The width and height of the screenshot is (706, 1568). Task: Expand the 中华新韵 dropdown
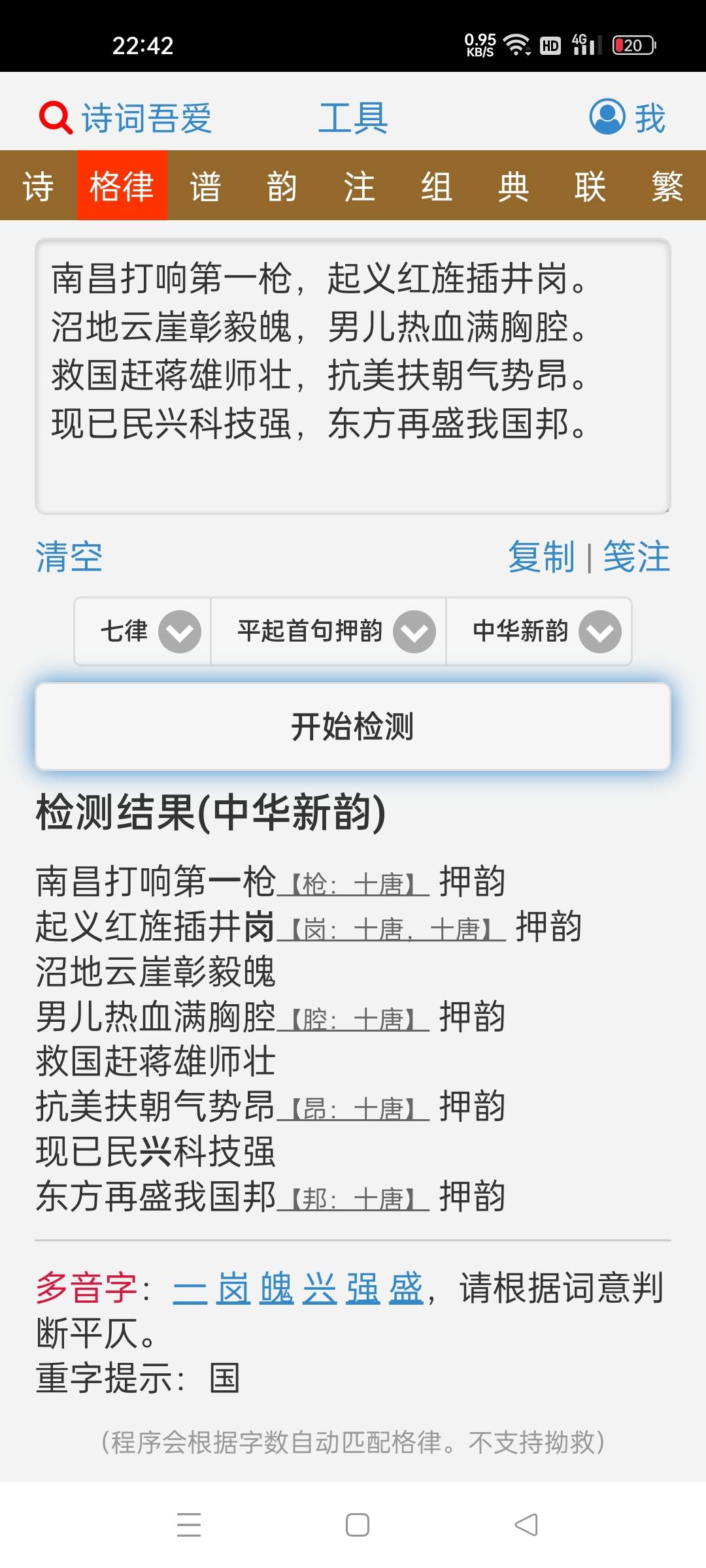tap(539, 631)
